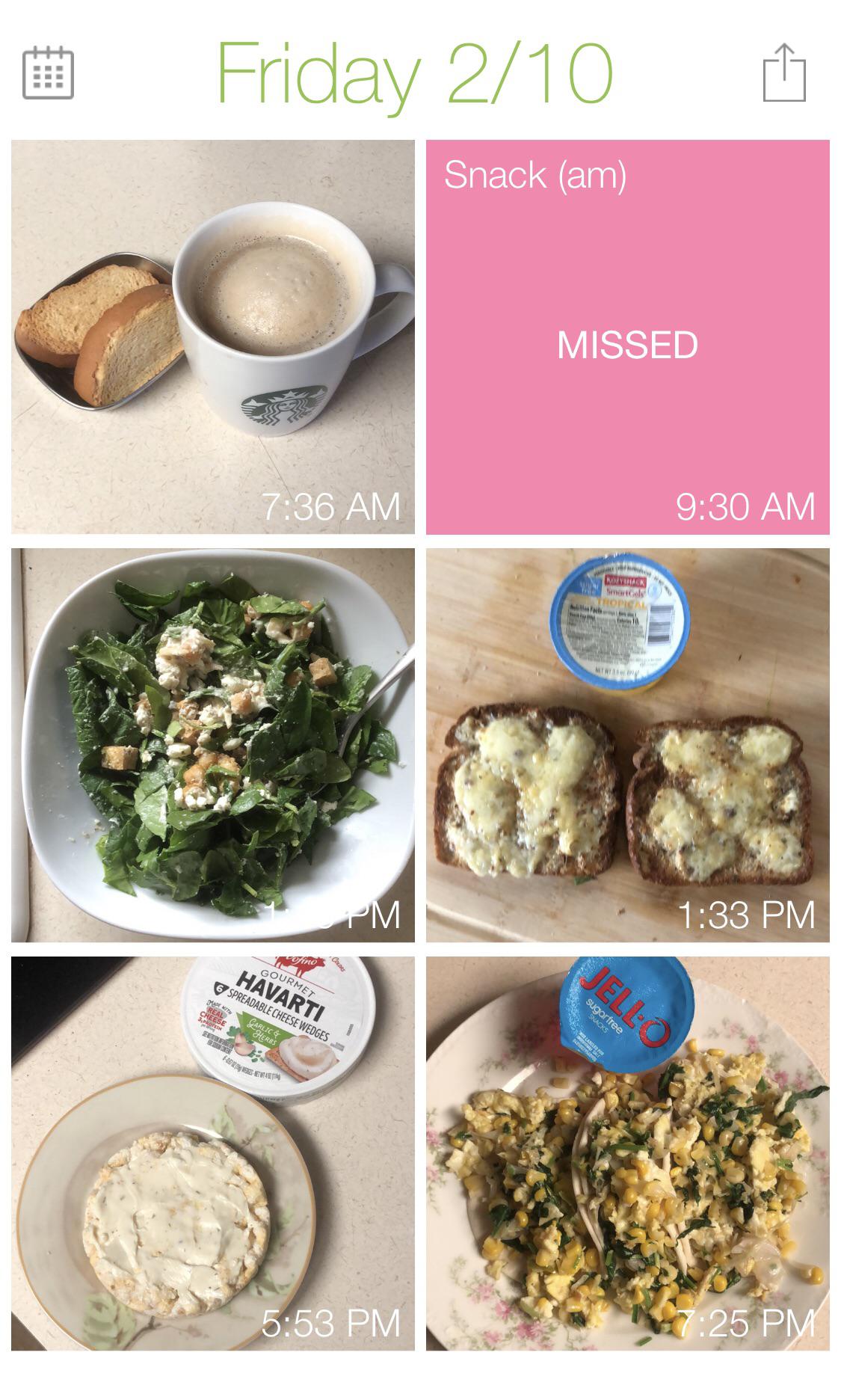The width and height of the screenshot is (841, 1400).
Task: View the spinach salad meal photo
Action: click(x=213, y=746)
